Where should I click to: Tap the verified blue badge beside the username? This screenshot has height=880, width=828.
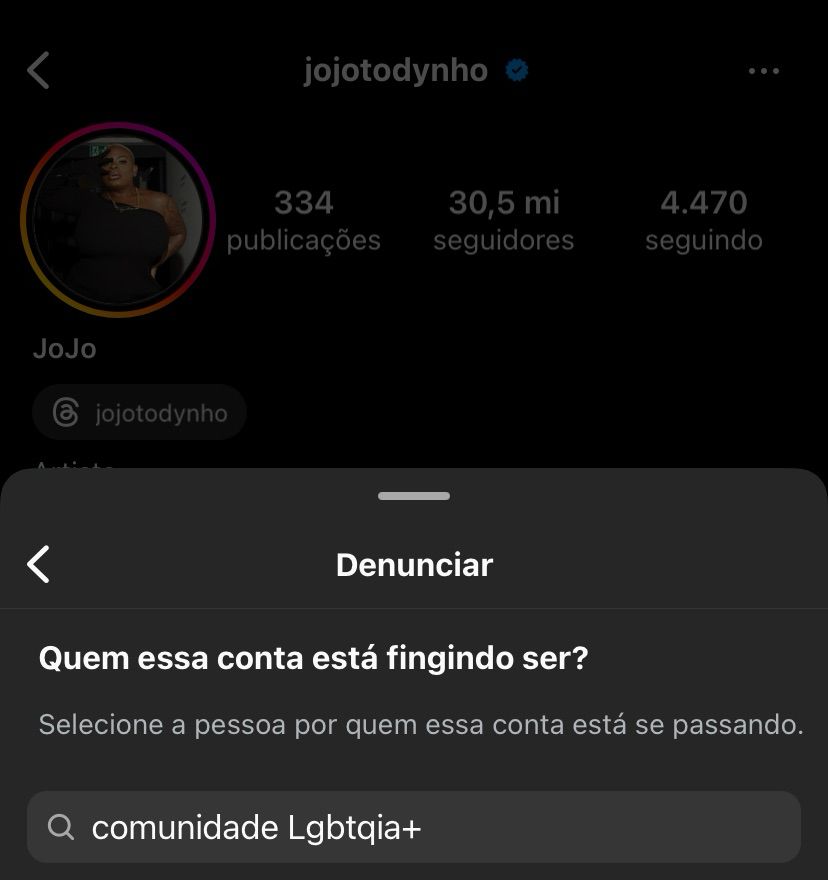(x=516, y=70)
